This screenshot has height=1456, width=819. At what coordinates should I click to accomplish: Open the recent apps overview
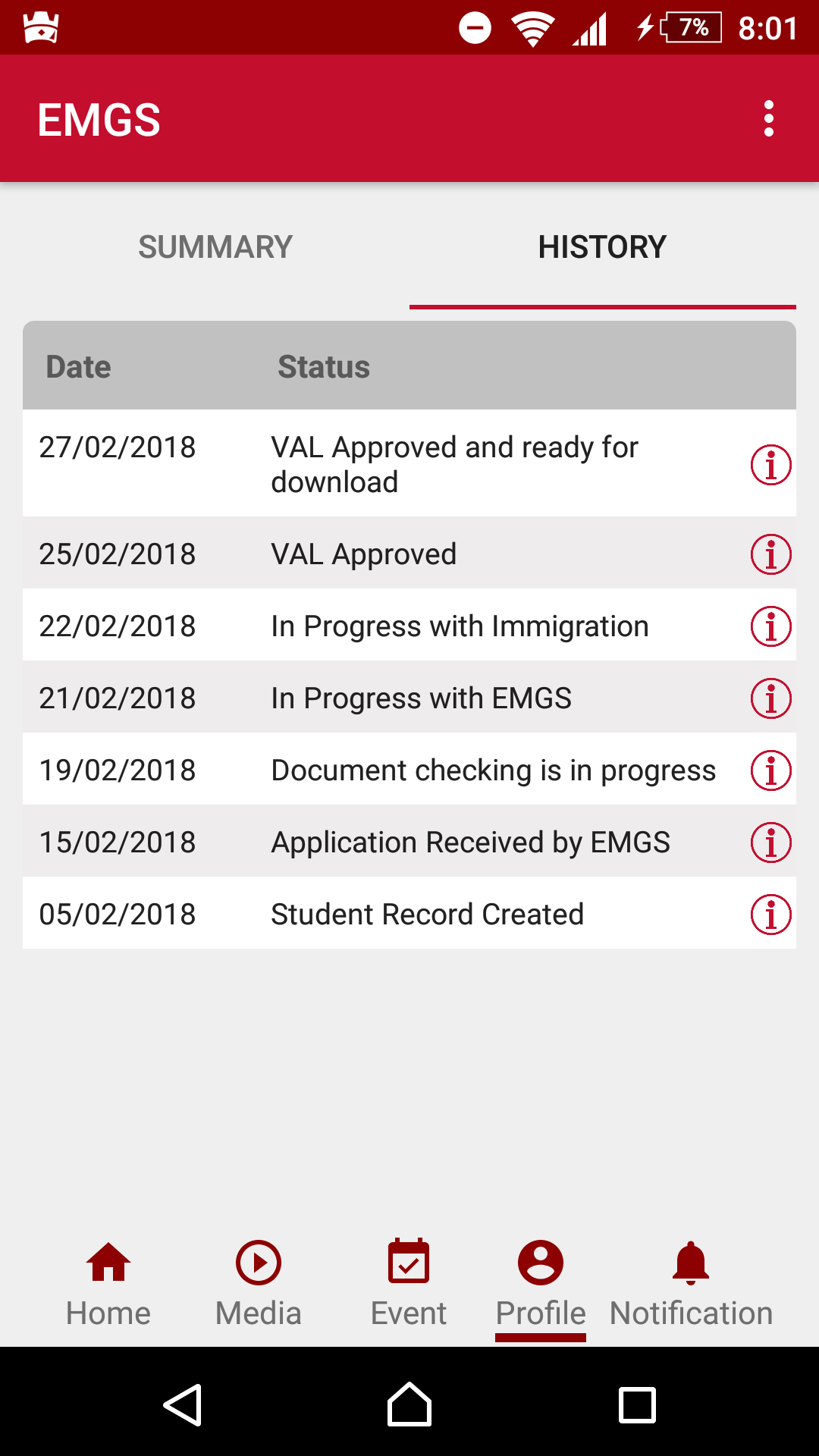click(x=637, y=1405)
